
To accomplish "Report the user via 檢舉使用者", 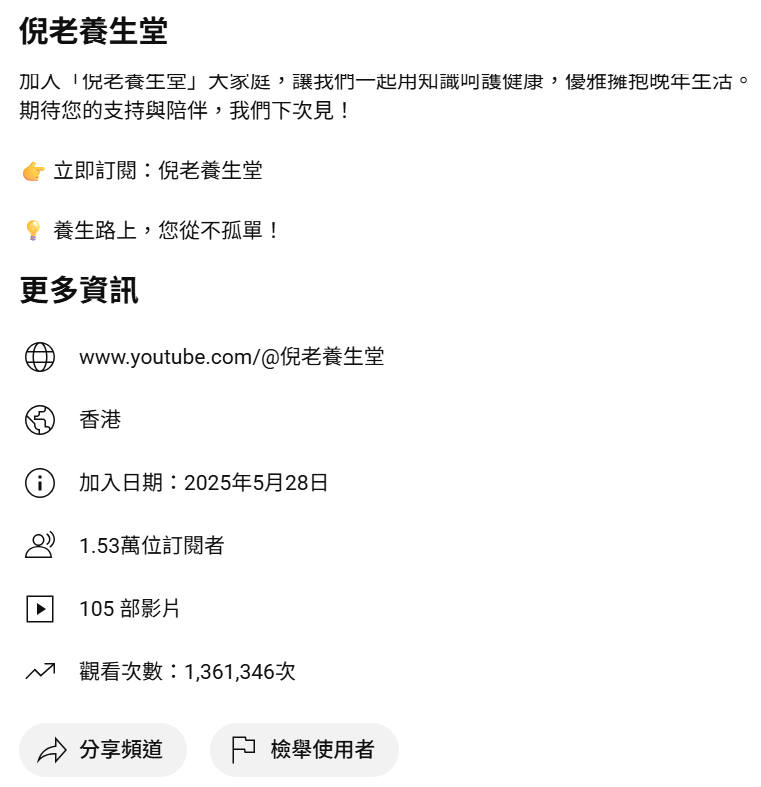I will [304, 750].
